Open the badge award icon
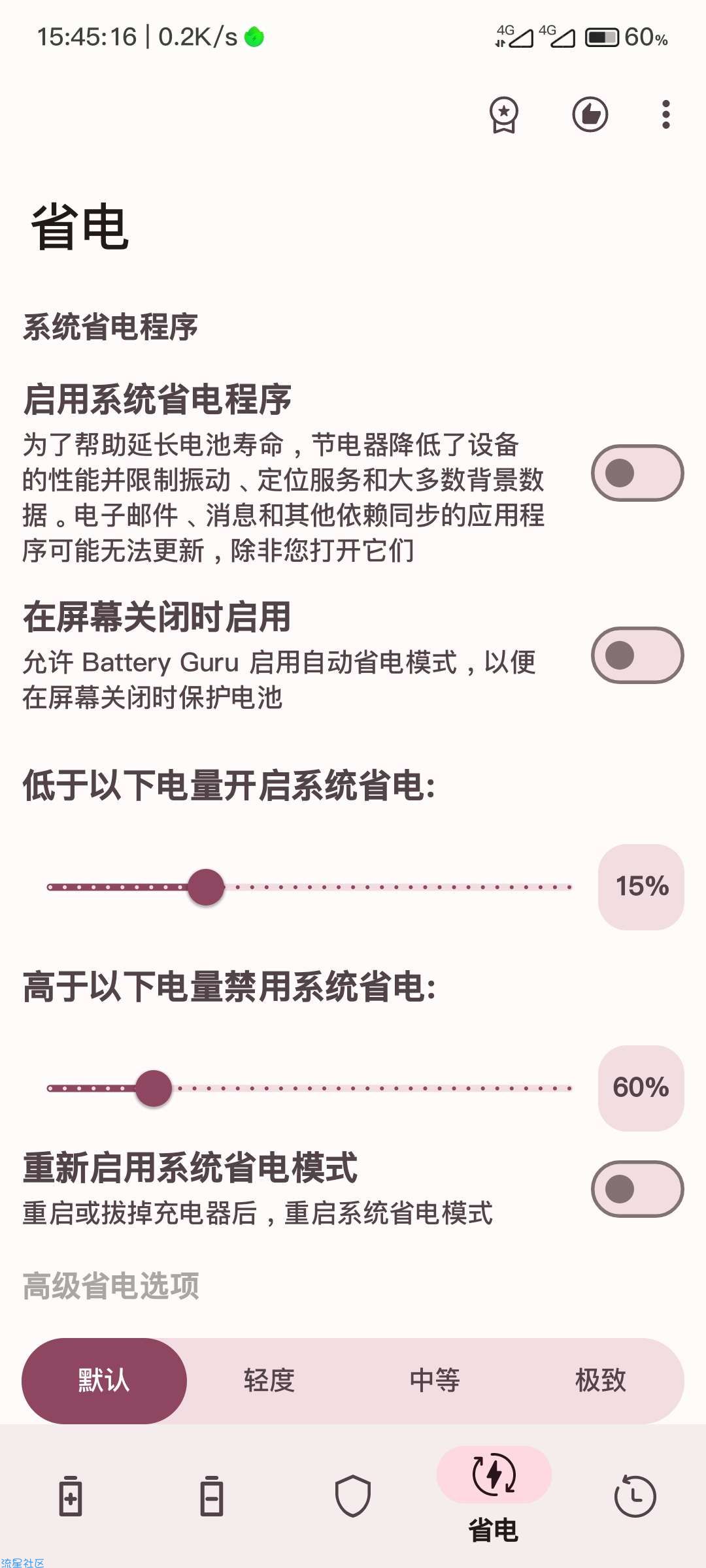This screenshot has width=706, height=1568. tap(503, 115)
